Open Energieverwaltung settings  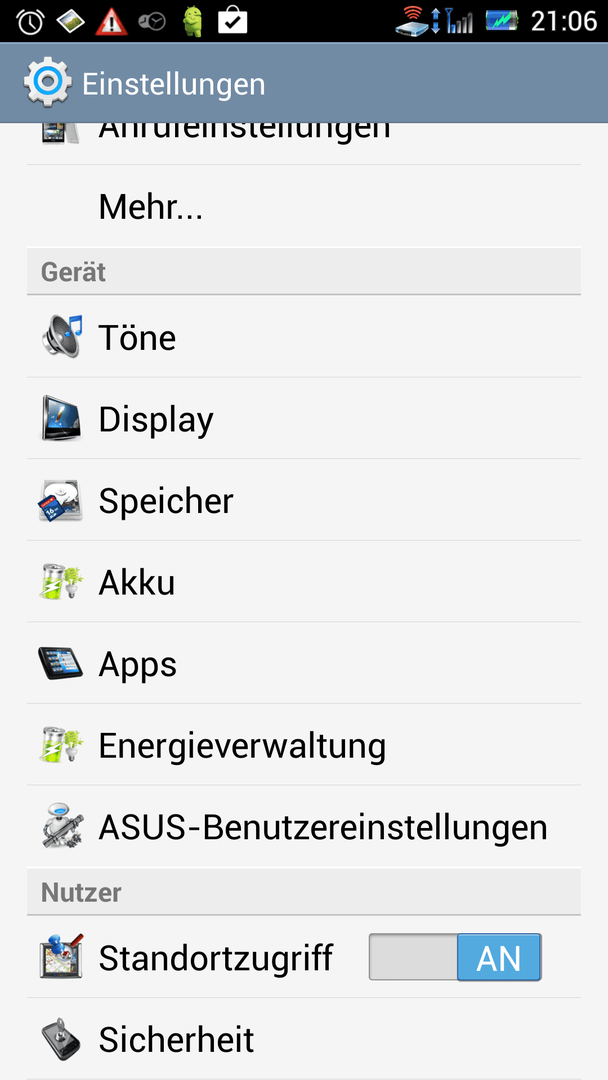(x=304, y=745)
